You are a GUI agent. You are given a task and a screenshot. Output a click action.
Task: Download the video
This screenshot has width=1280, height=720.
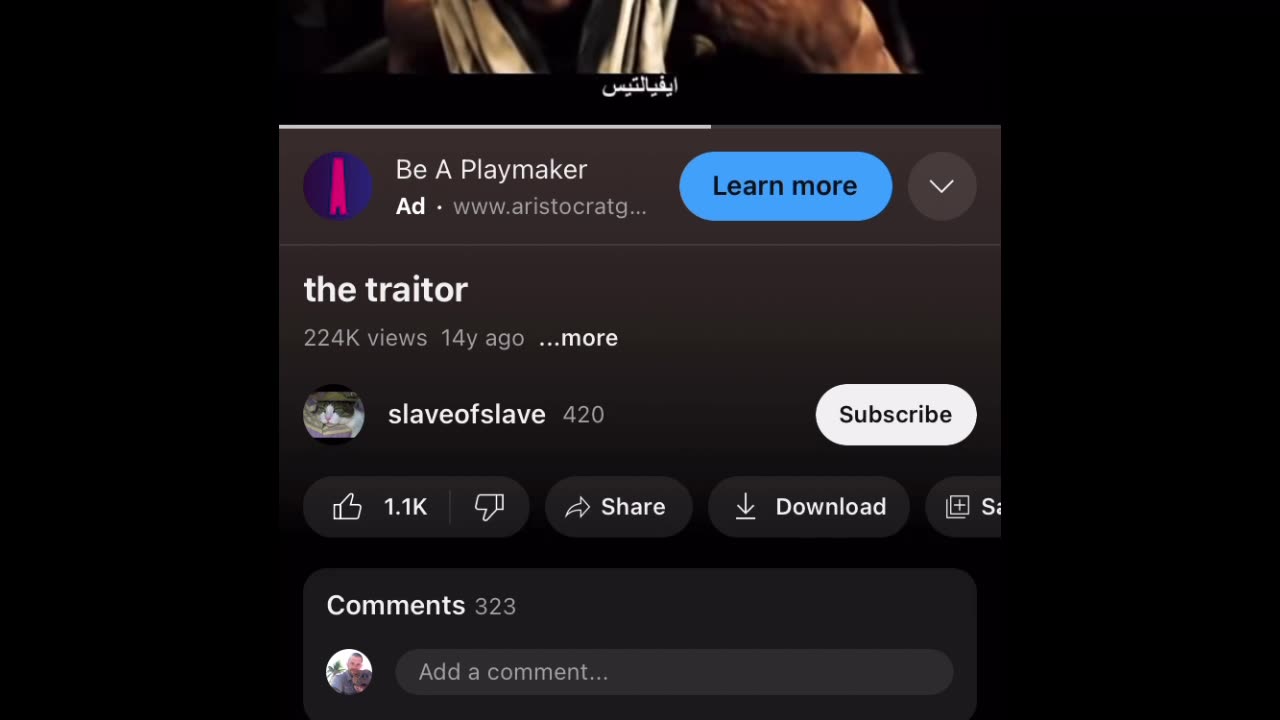point(809,507)
